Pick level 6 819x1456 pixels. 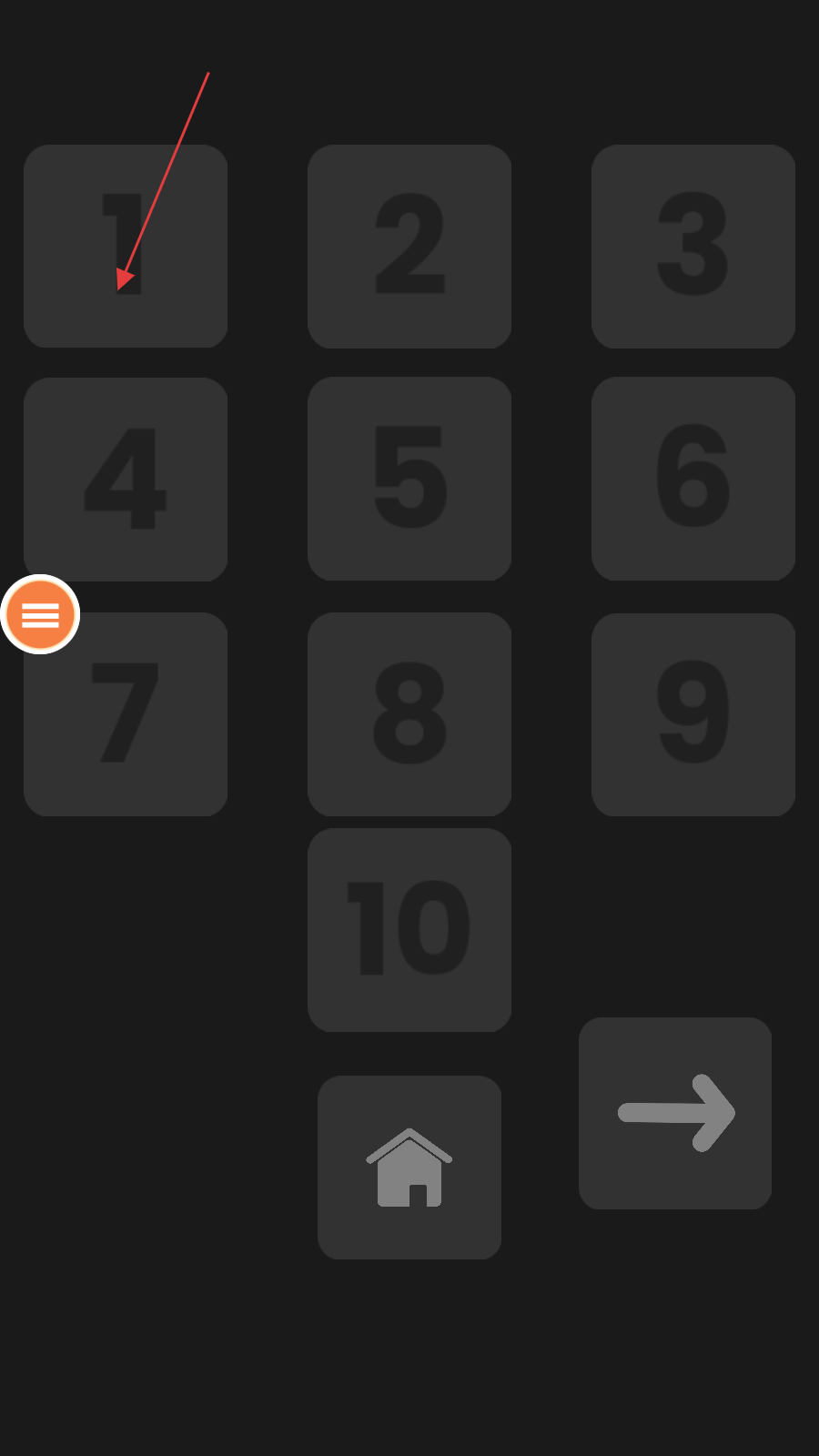click(x=693, y=479)
